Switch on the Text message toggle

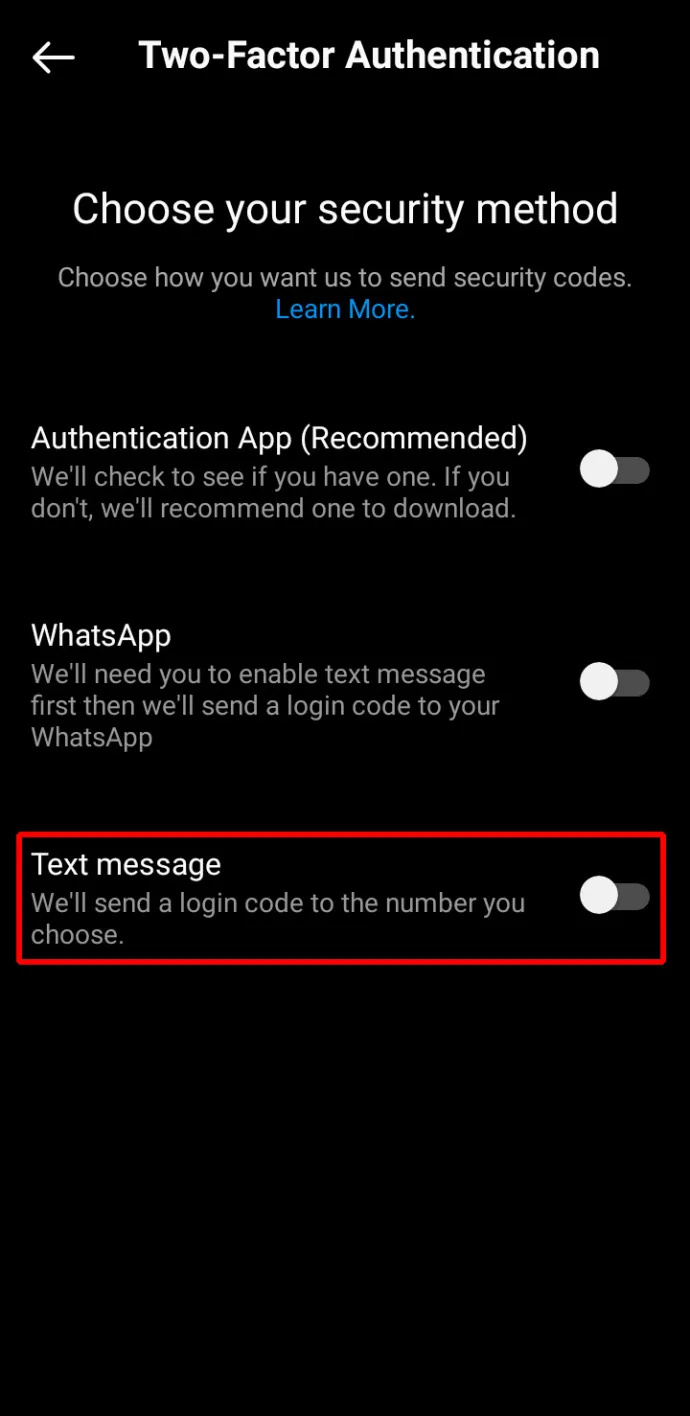(615, 896)
